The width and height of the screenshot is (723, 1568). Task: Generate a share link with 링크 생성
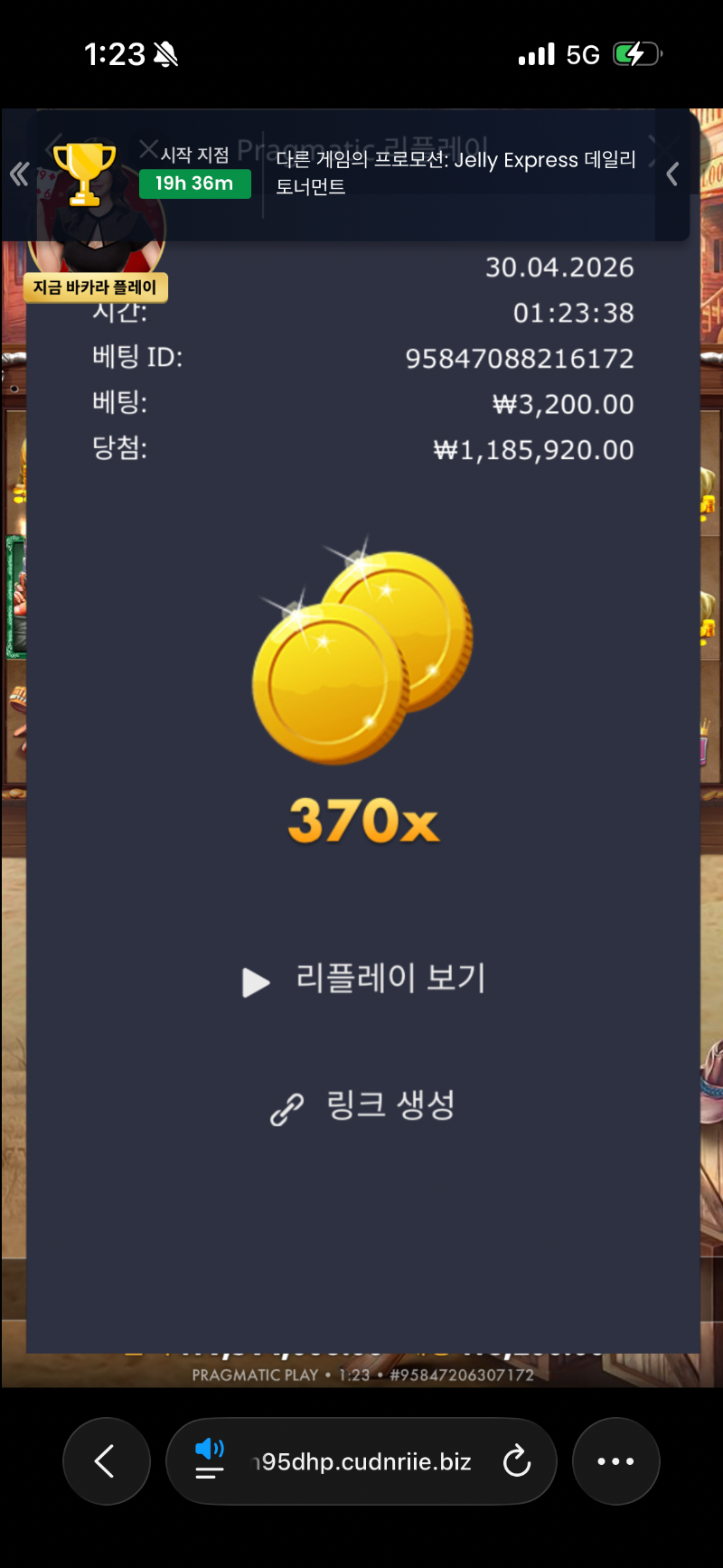(x=364, y=1106)
